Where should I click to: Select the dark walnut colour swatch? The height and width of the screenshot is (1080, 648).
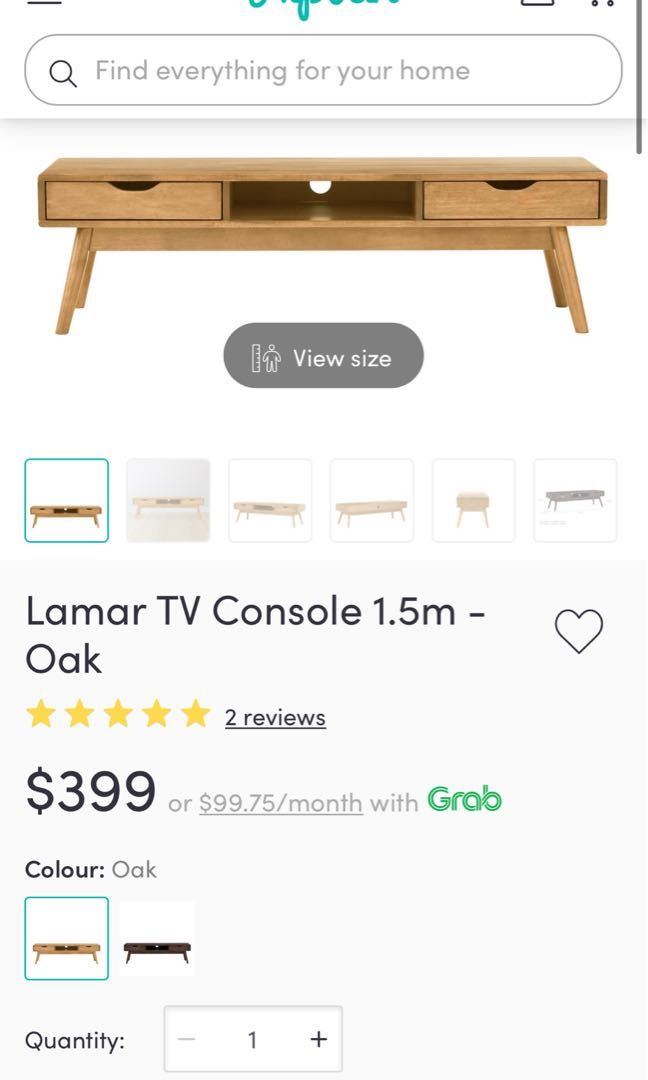pyautogui.click(x=157, y=938)
